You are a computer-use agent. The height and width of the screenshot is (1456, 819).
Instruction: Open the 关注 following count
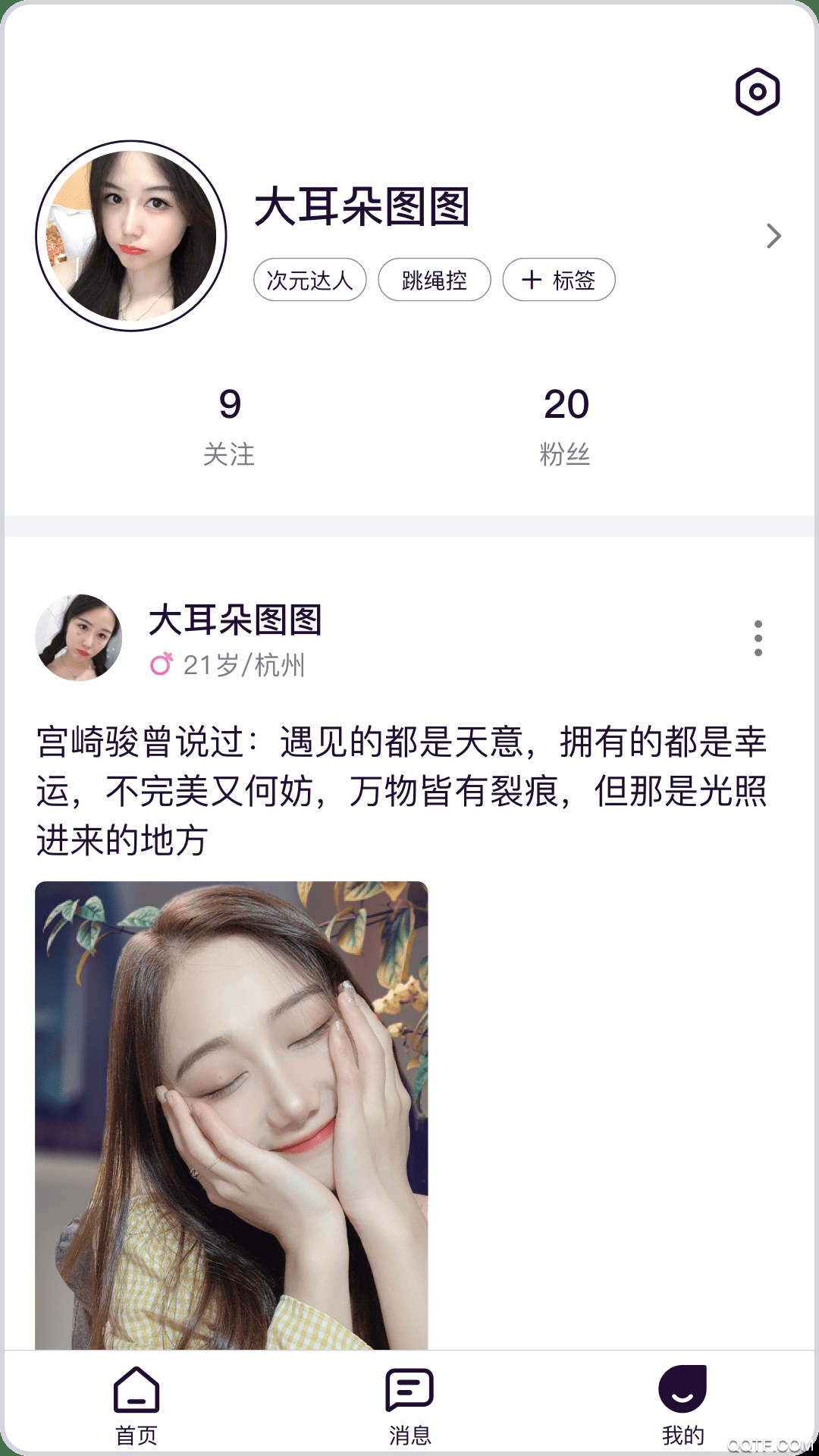pyautogui.click(x=229, y=425)
